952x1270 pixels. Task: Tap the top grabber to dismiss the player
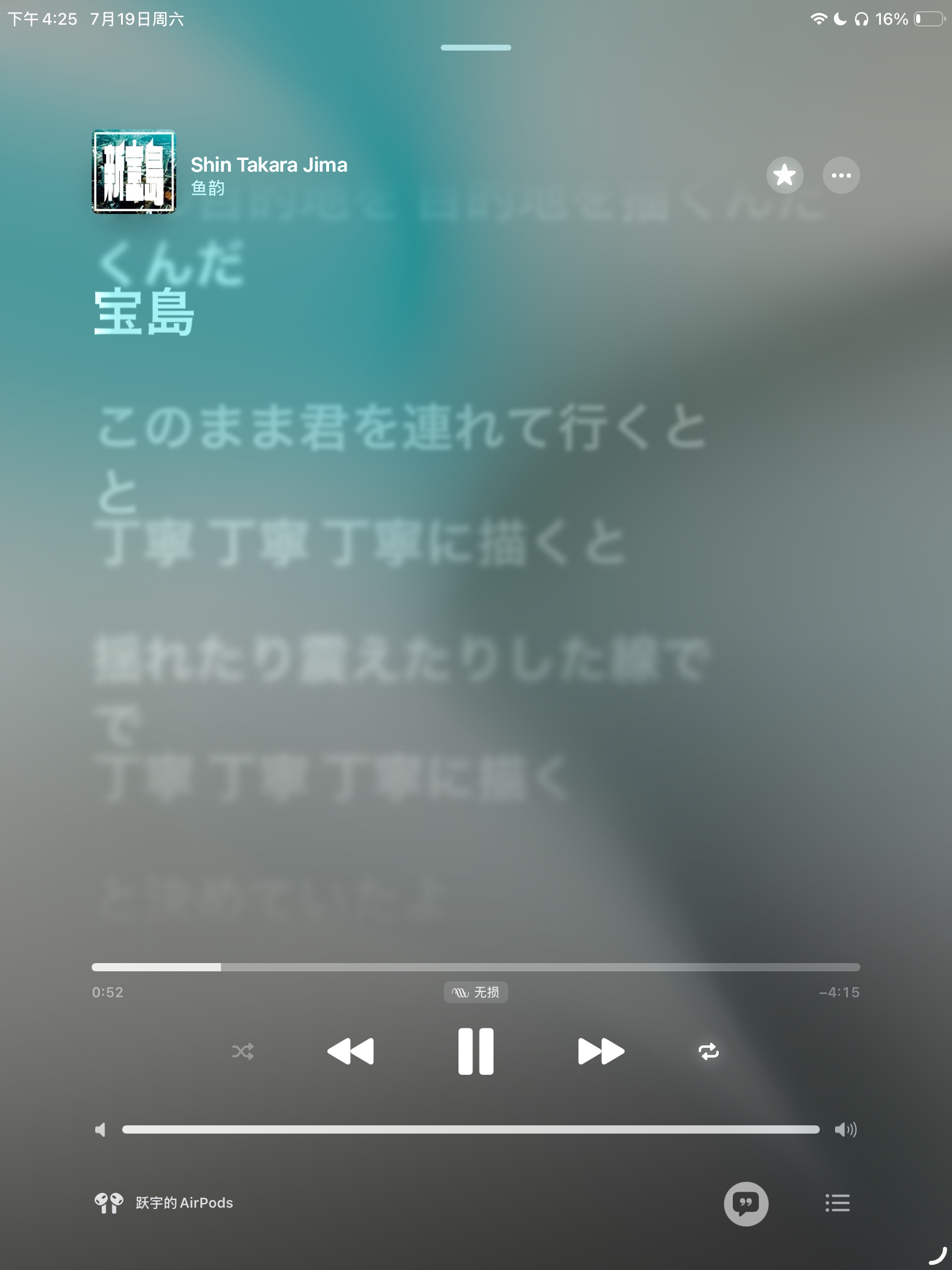(475, 48)
